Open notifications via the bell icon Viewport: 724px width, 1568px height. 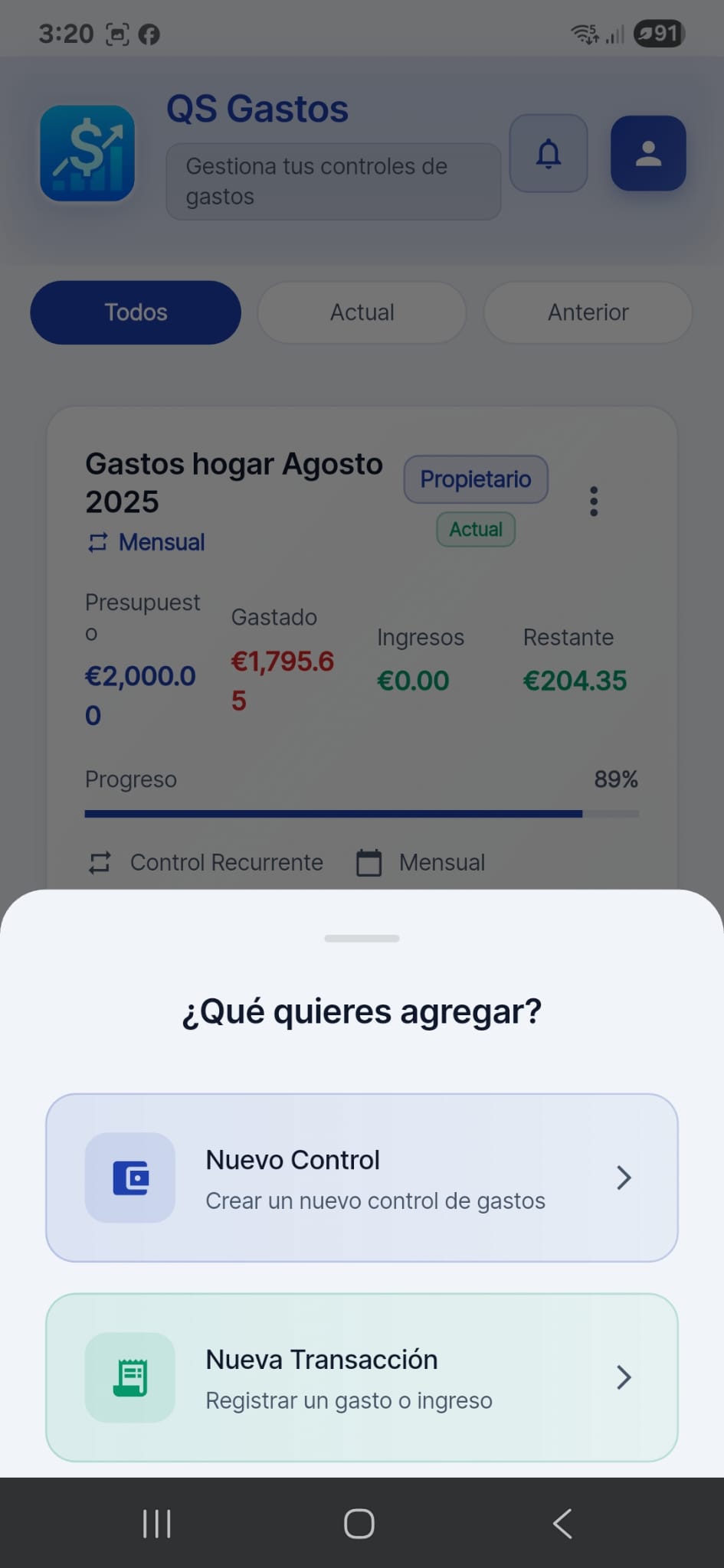pyautogui.click(x=548, y=153)
